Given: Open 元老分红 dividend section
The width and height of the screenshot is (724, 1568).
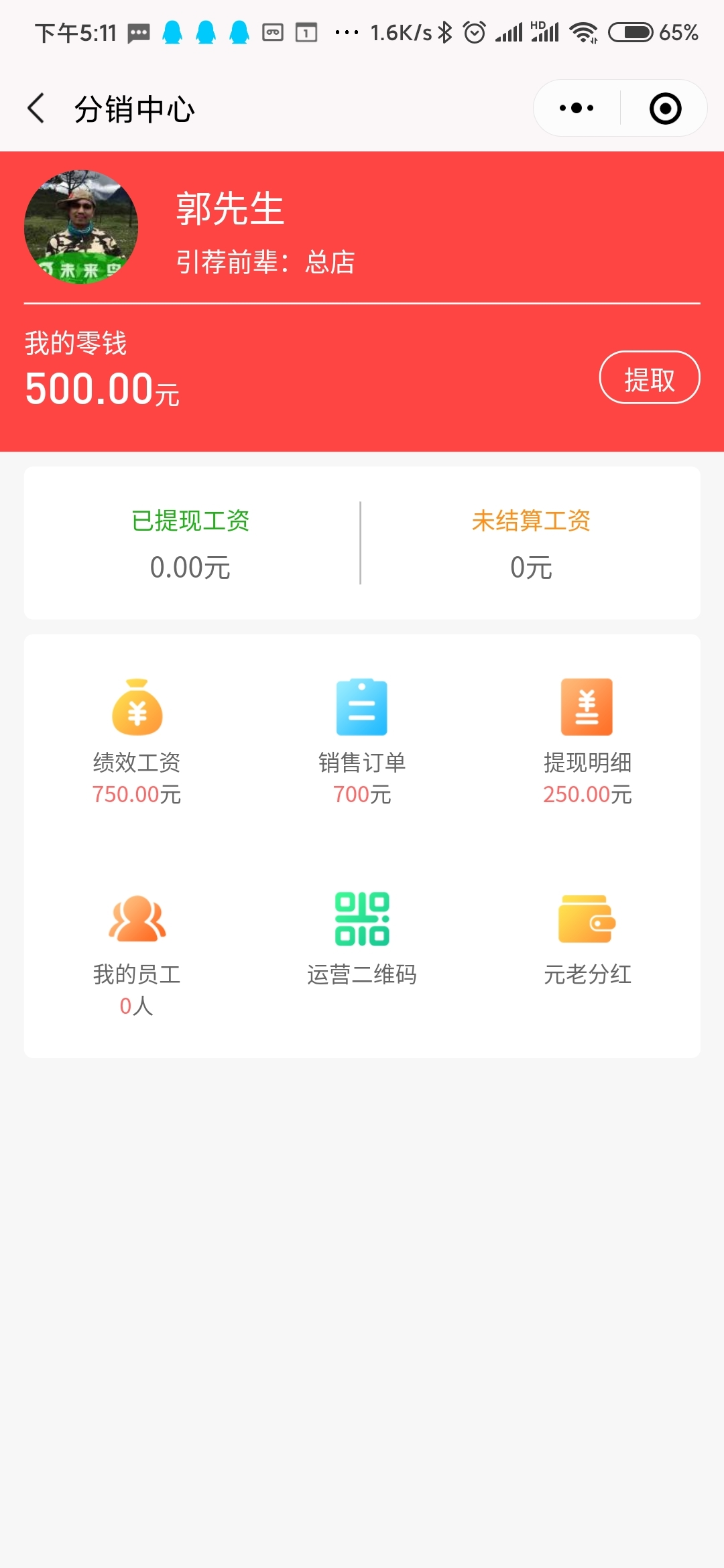Looking at the screenshot, I should click(x=587, y=938).
